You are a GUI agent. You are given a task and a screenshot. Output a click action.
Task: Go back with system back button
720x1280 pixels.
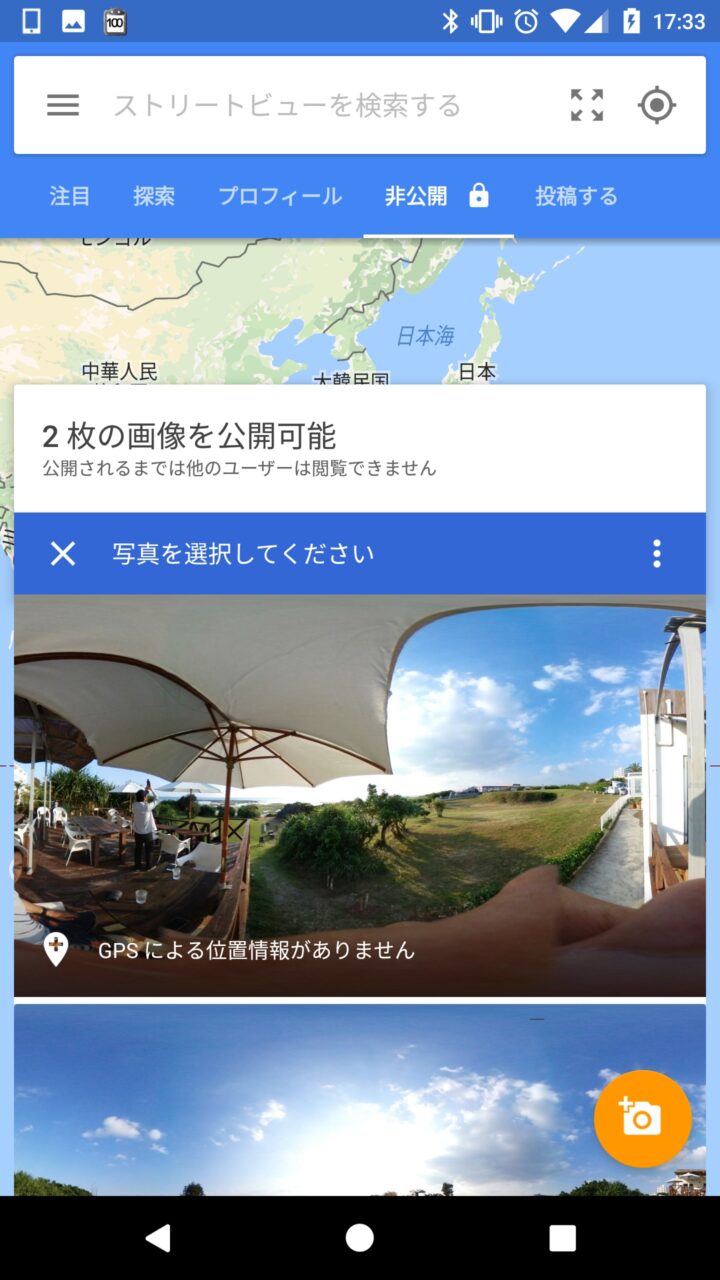158,1238
